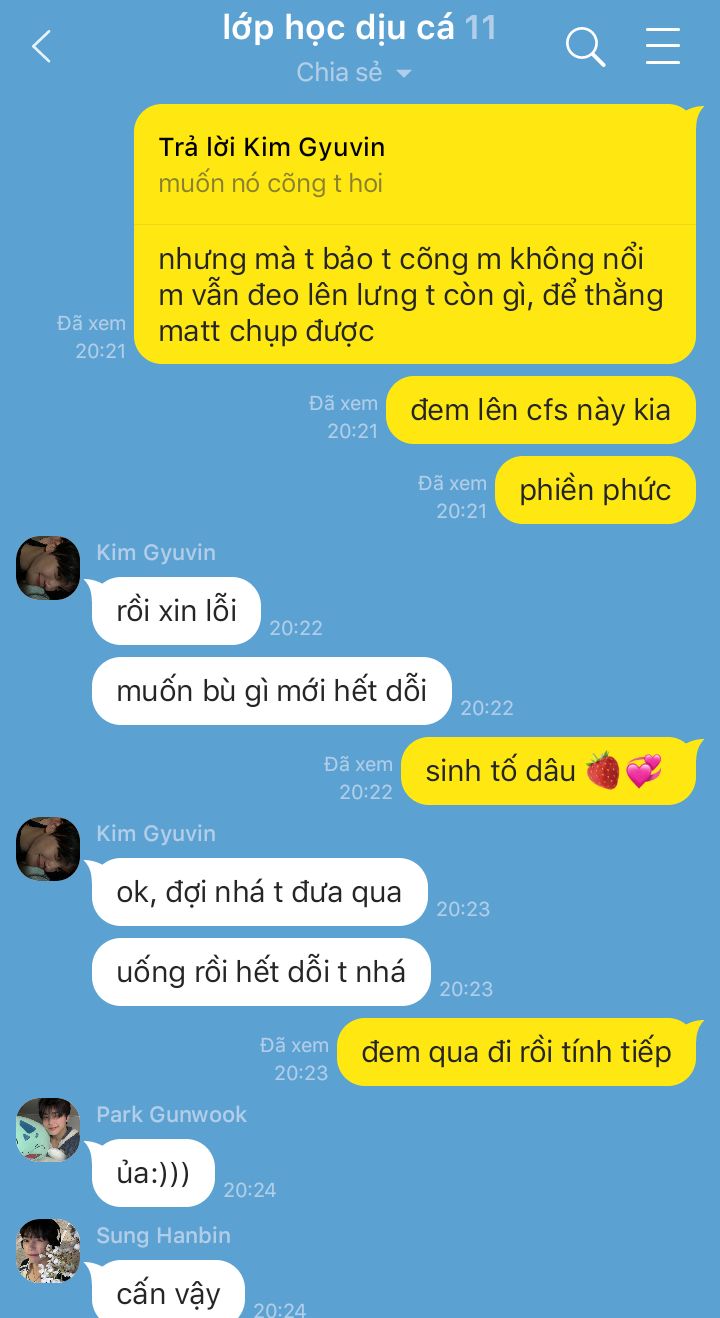
Task: View Sung Hanbin's profile picture
Action: pos(48,1250)
